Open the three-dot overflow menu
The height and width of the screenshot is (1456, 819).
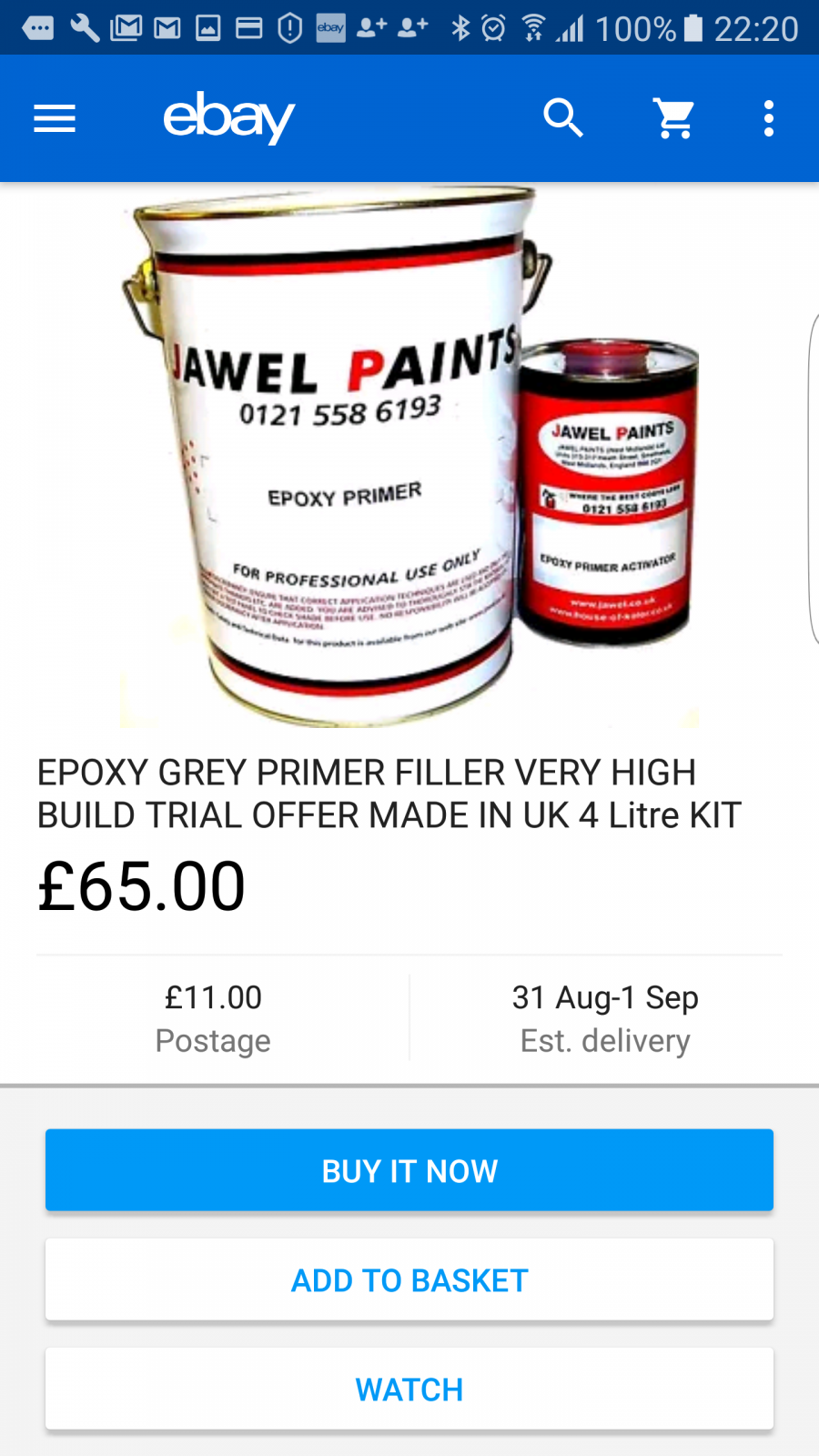[769, 118]
